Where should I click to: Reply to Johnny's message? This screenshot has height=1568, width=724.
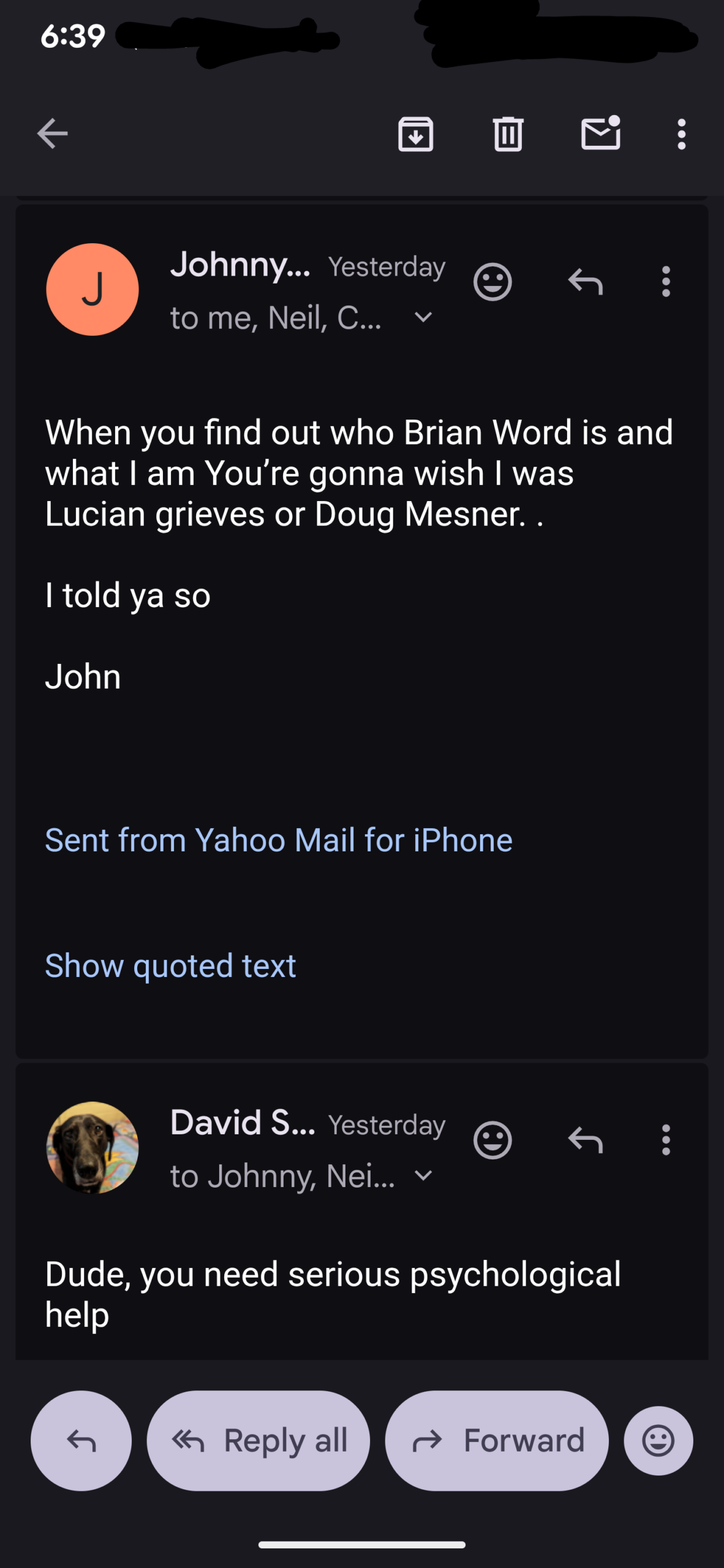coord(585,282)
